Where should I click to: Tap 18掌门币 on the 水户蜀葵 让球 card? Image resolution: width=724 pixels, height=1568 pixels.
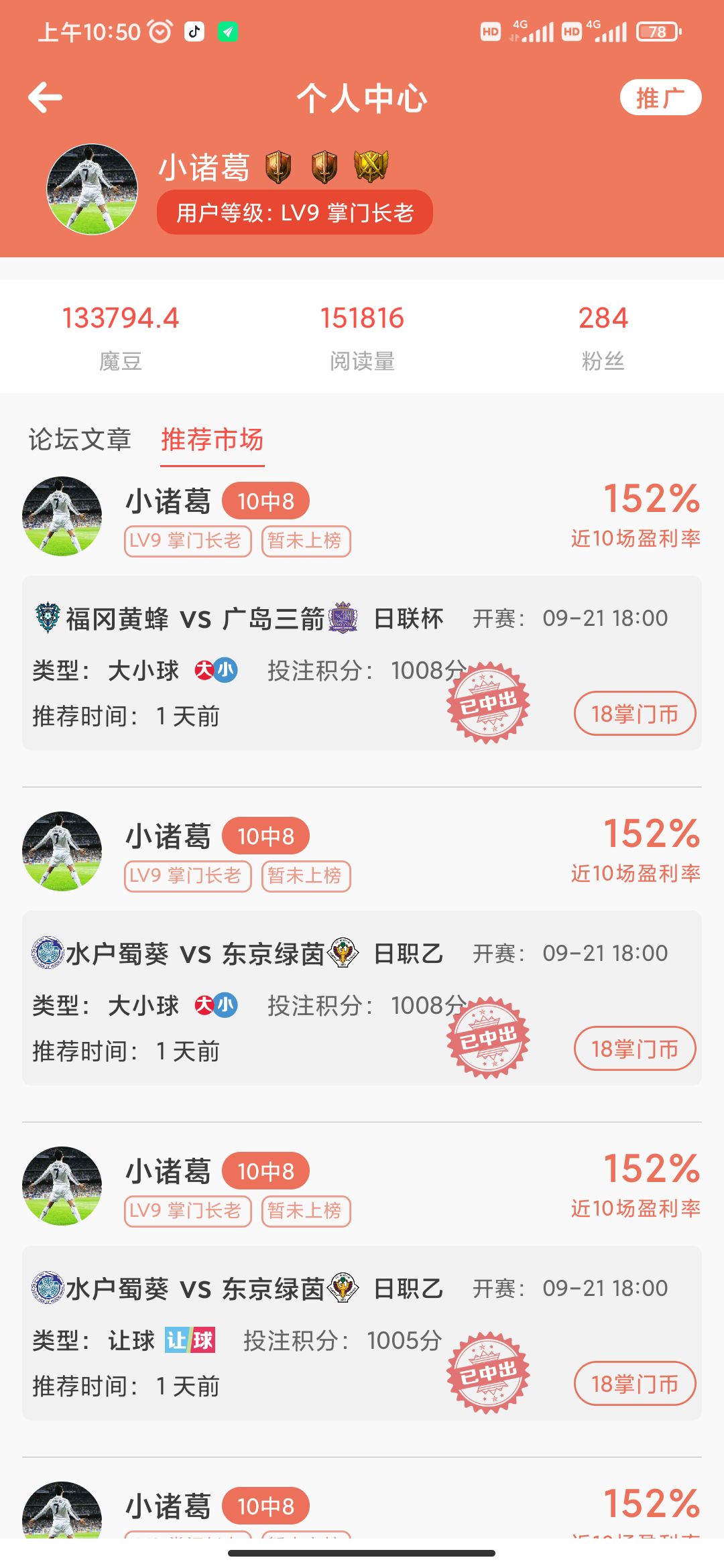point(634,1384)
